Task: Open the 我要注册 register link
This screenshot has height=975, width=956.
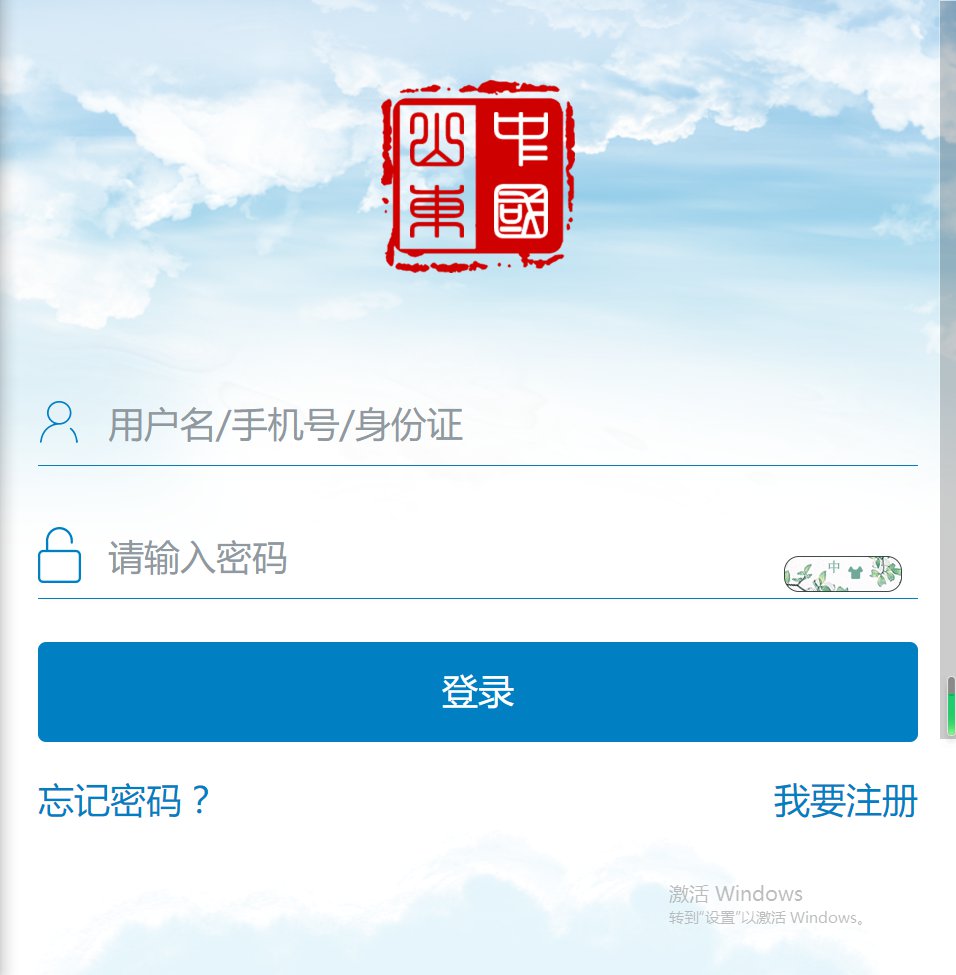Action: point(845,801)
